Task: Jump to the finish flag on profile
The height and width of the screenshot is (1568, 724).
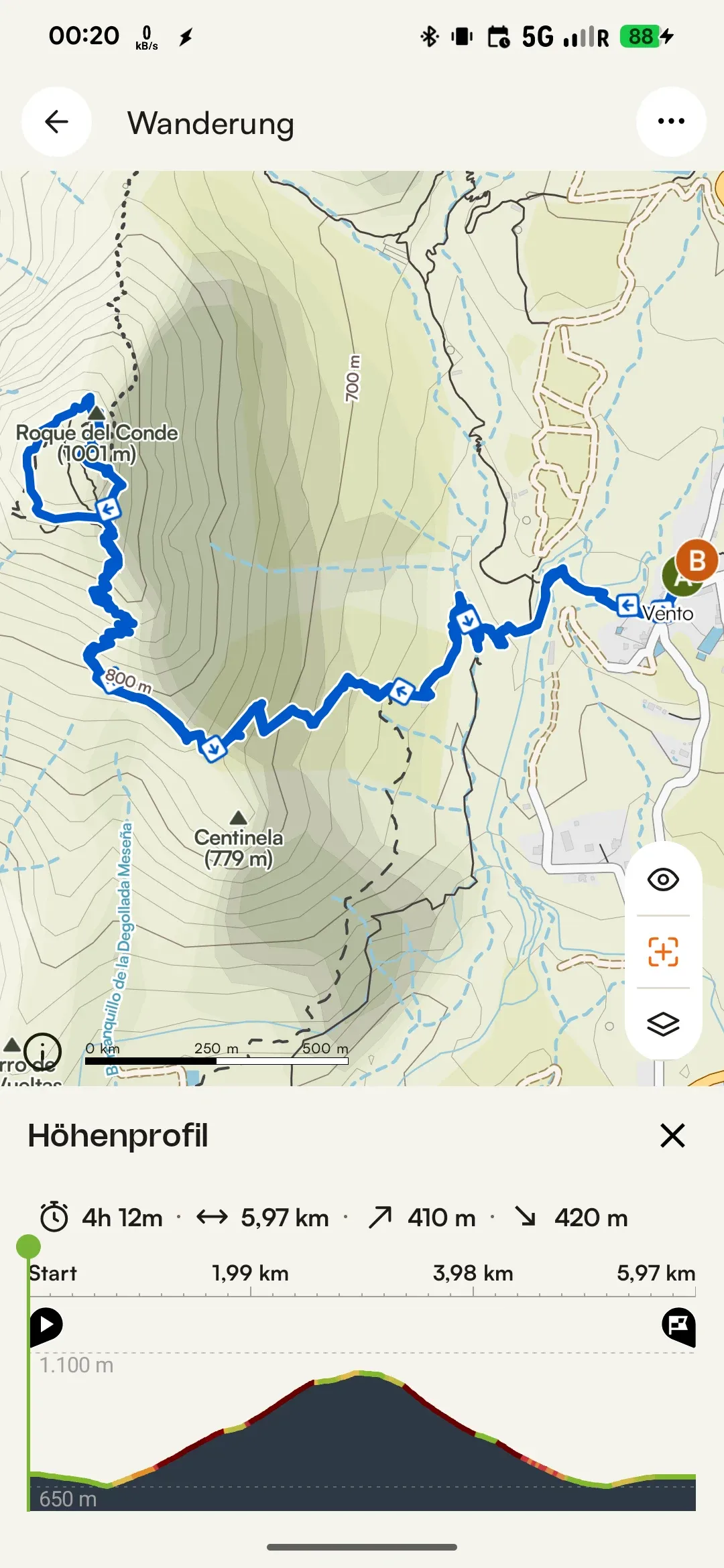Action: tap(678, 1326)
